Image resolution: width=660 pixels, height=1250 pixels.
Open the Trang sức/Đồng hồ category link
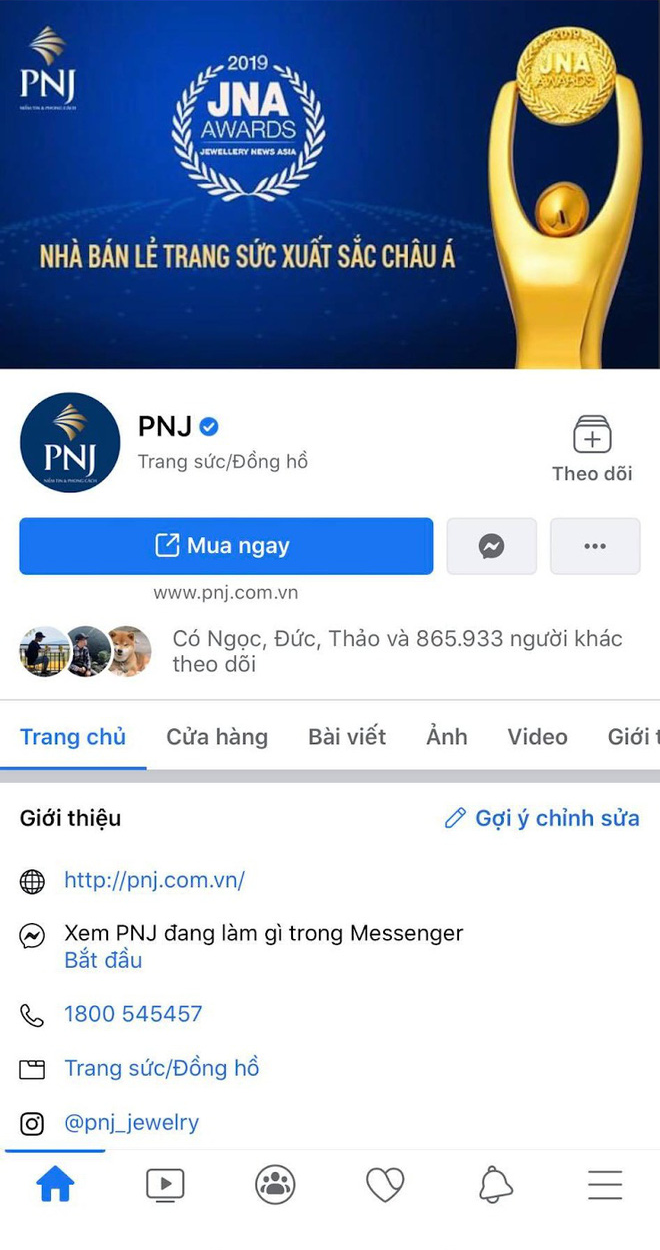pyautogui.click(x=161, y=1068)
